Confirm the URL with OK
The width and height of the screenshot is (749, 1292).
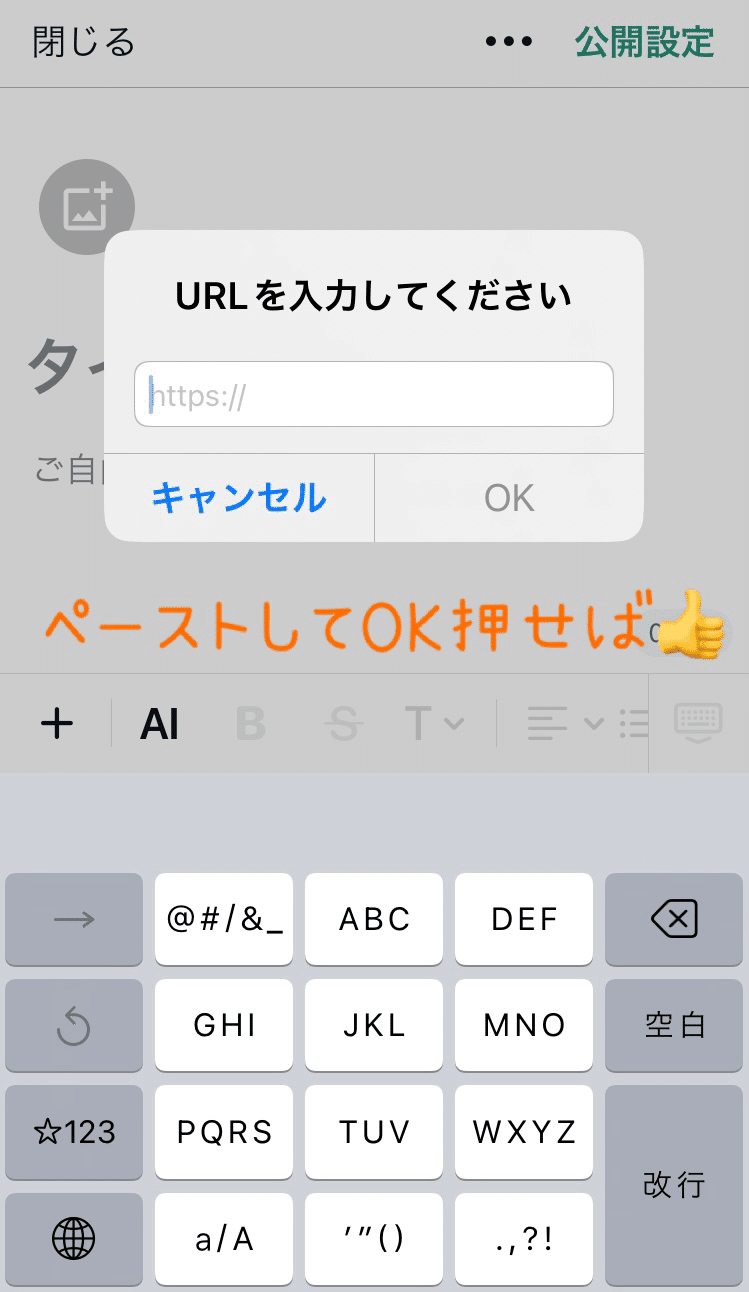pos(509,498)
